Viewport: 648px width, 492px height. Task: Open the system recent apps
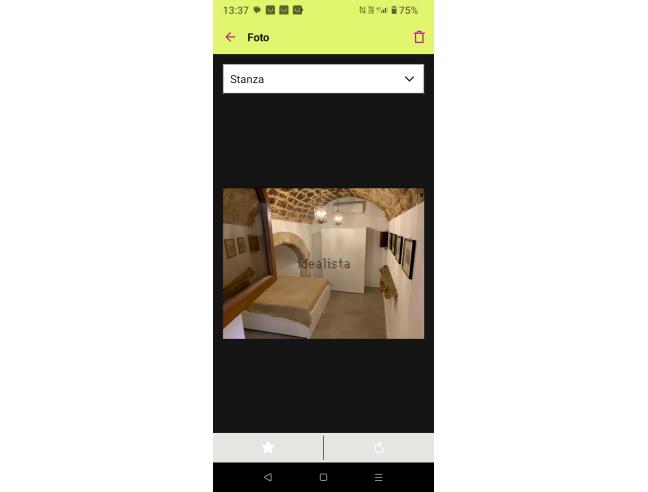tap(378, 478)
